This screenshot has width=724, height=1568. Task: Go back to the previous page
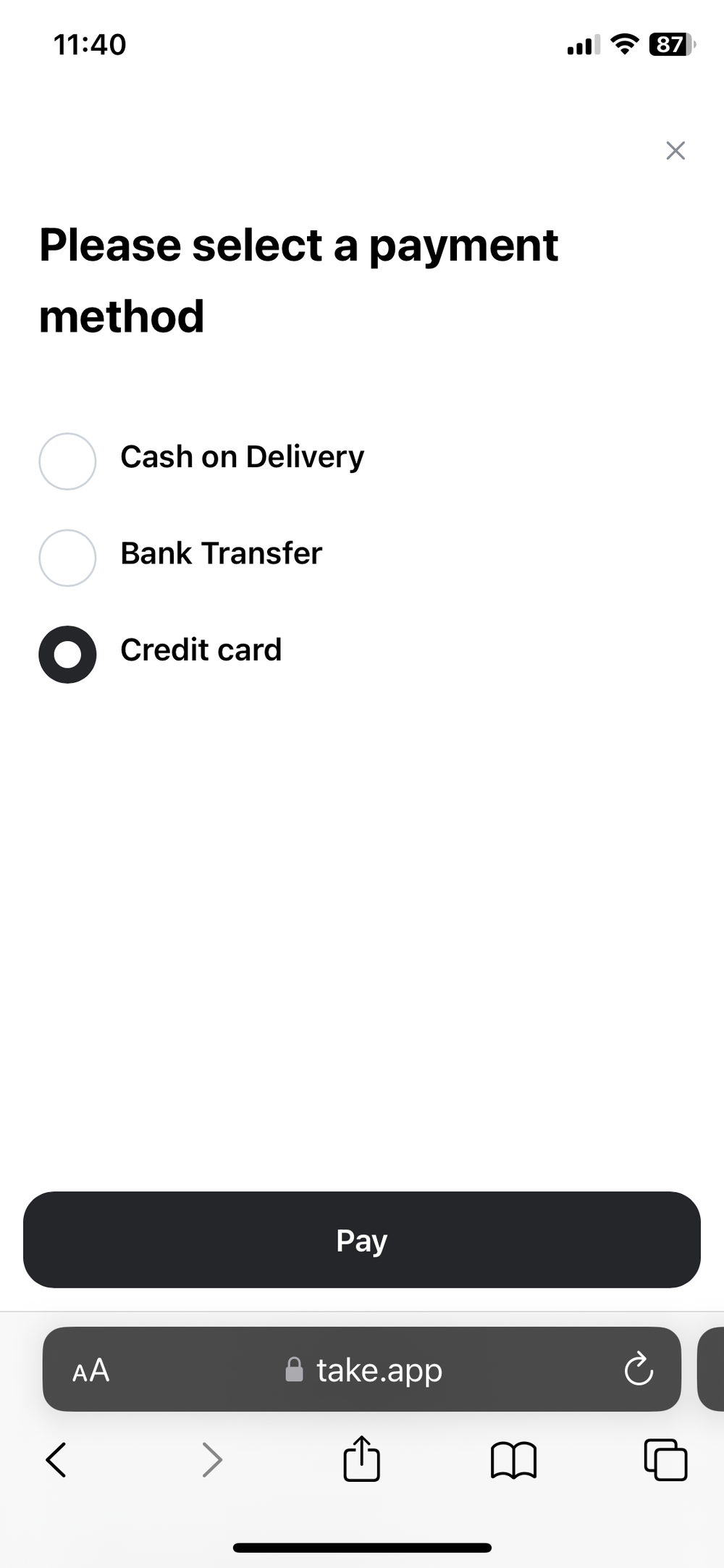(56, 1459)
